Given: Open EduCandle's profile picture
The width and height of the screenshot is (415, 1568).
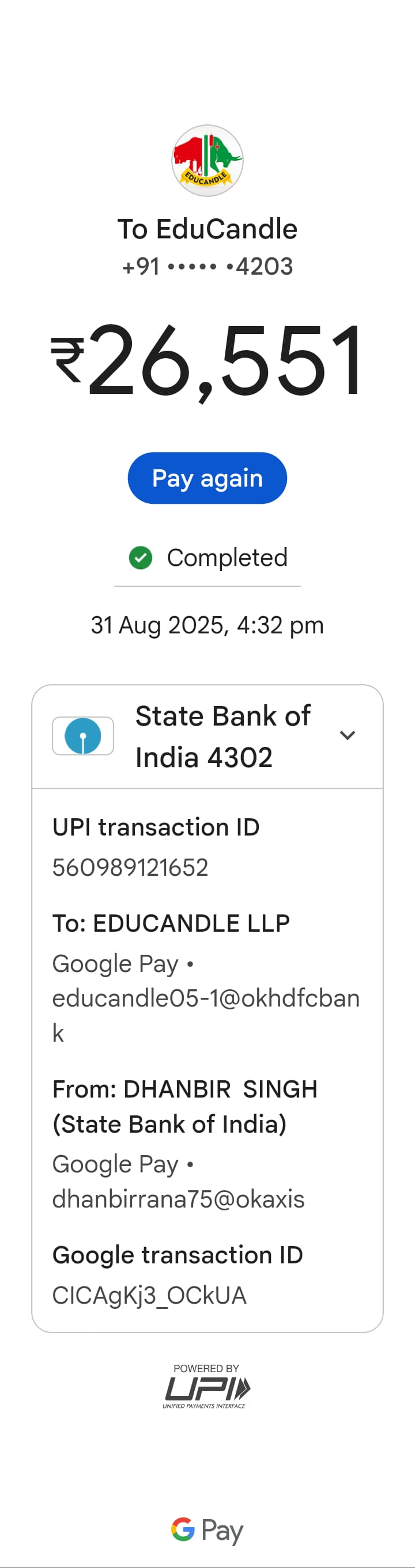Looking at the screenshot, I should tap(207, 161).
